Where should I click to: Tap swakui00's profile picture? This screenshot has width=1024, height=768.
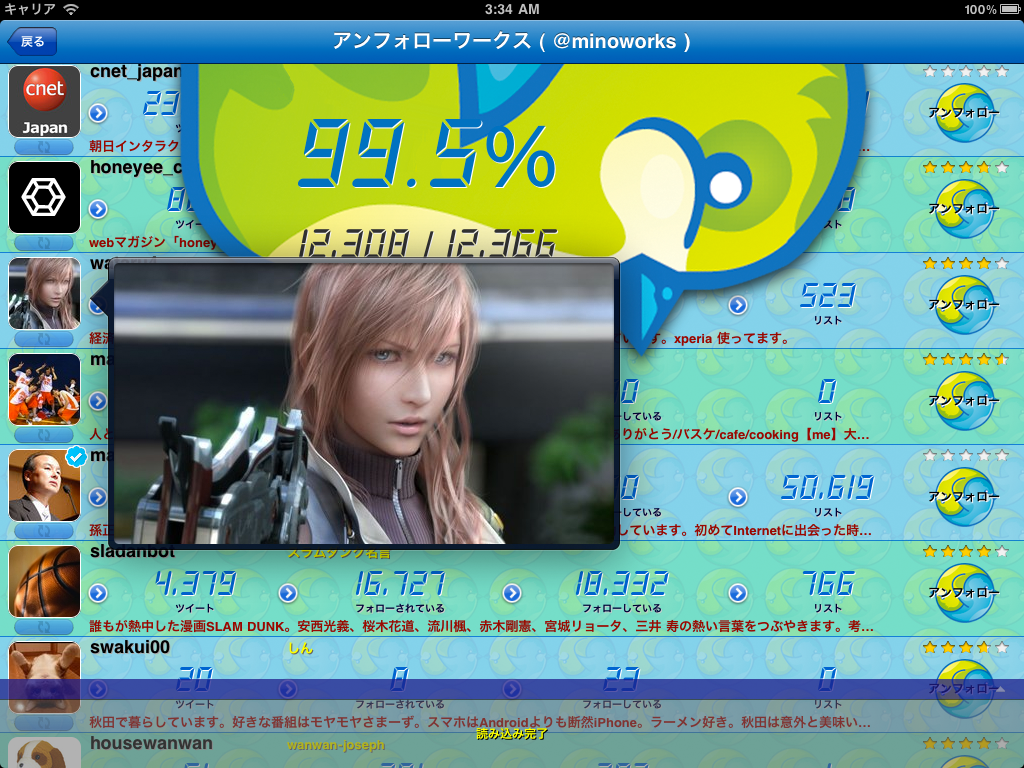pos(44,673)
